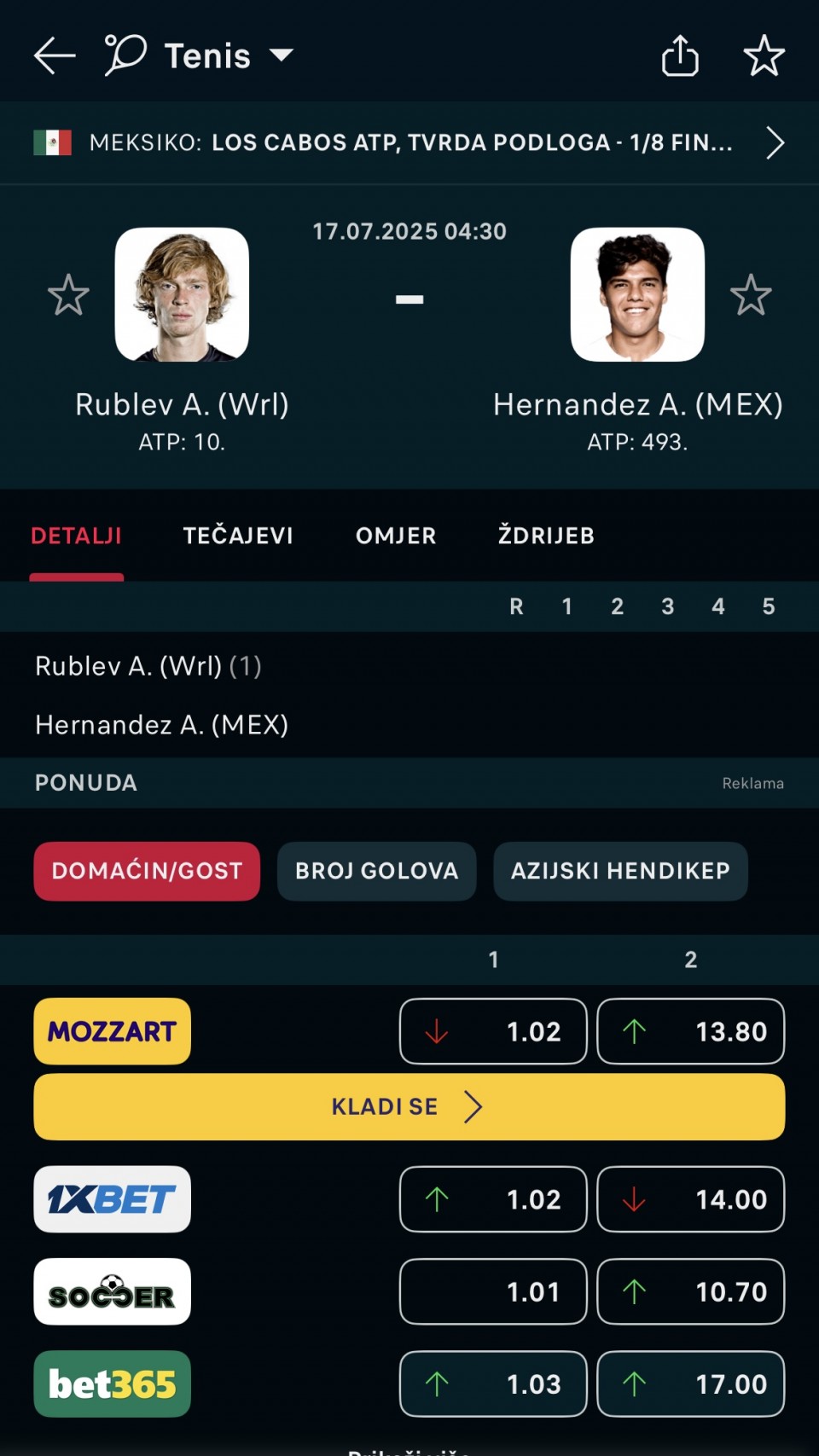Screen dimensions: 819x1456
Task: Select the Domaćin/Gost chip
Action: (x=147, y=871)
